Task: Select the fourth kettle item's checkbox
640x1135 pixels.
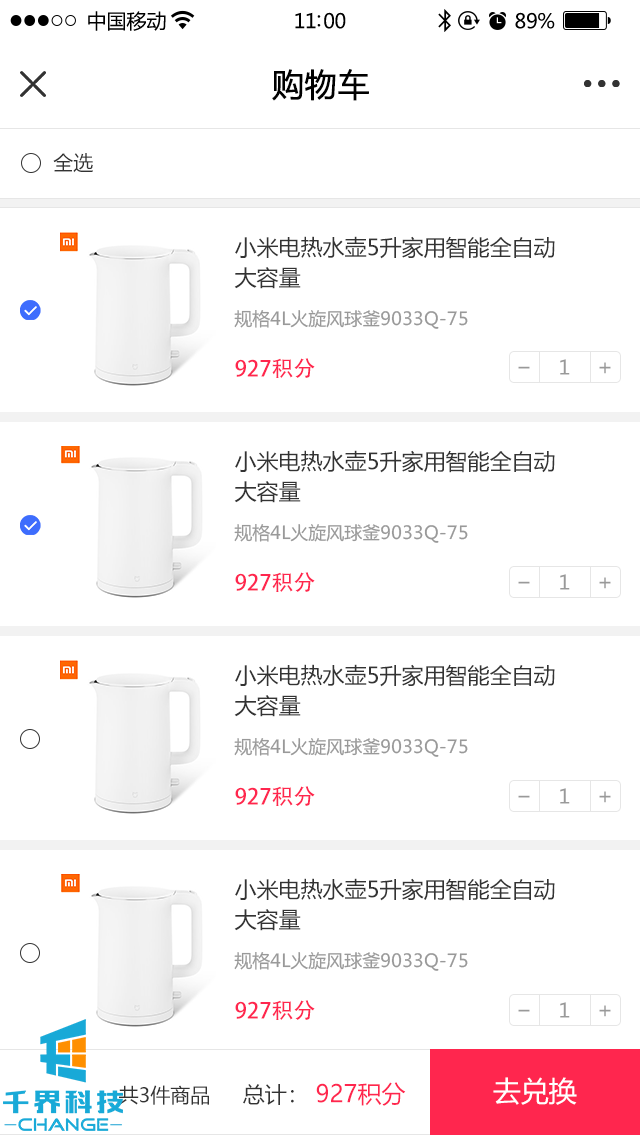Action: coord(30,953)
